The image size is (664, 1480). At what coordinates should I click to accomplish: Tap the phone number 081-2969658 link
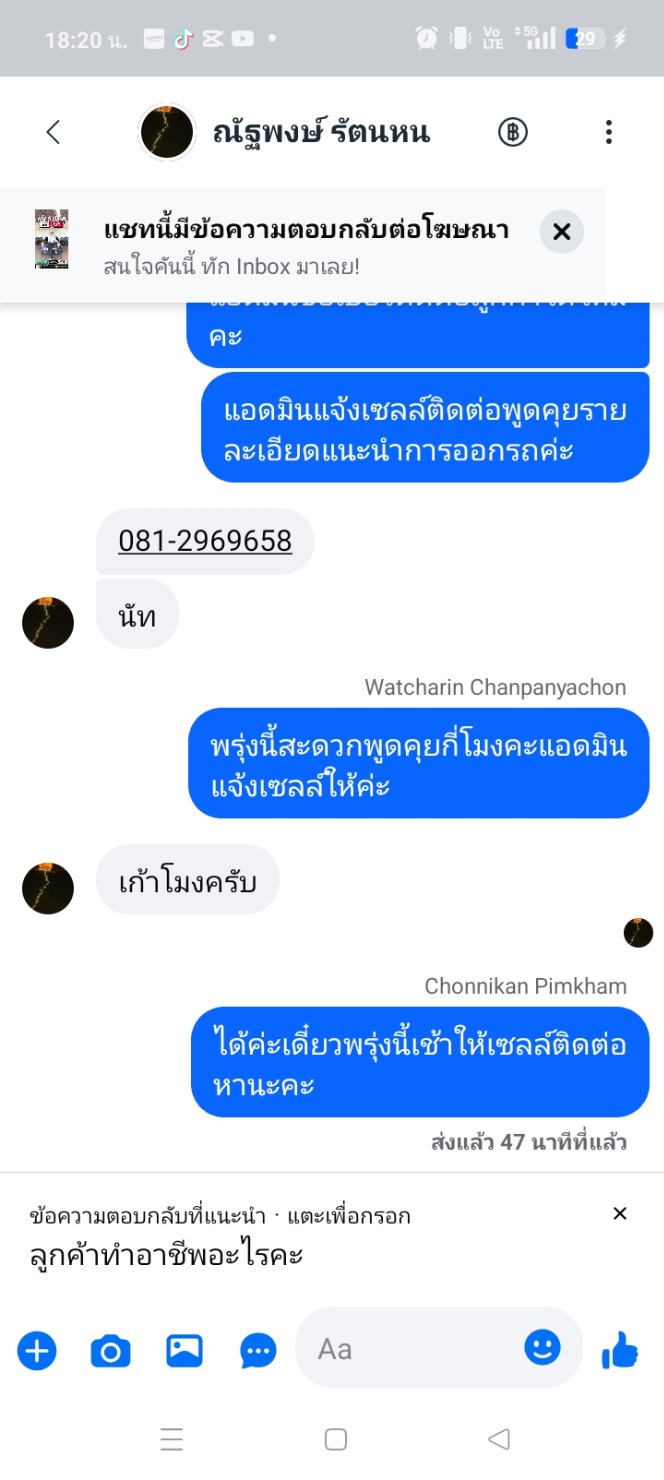[x=205, y=541]
